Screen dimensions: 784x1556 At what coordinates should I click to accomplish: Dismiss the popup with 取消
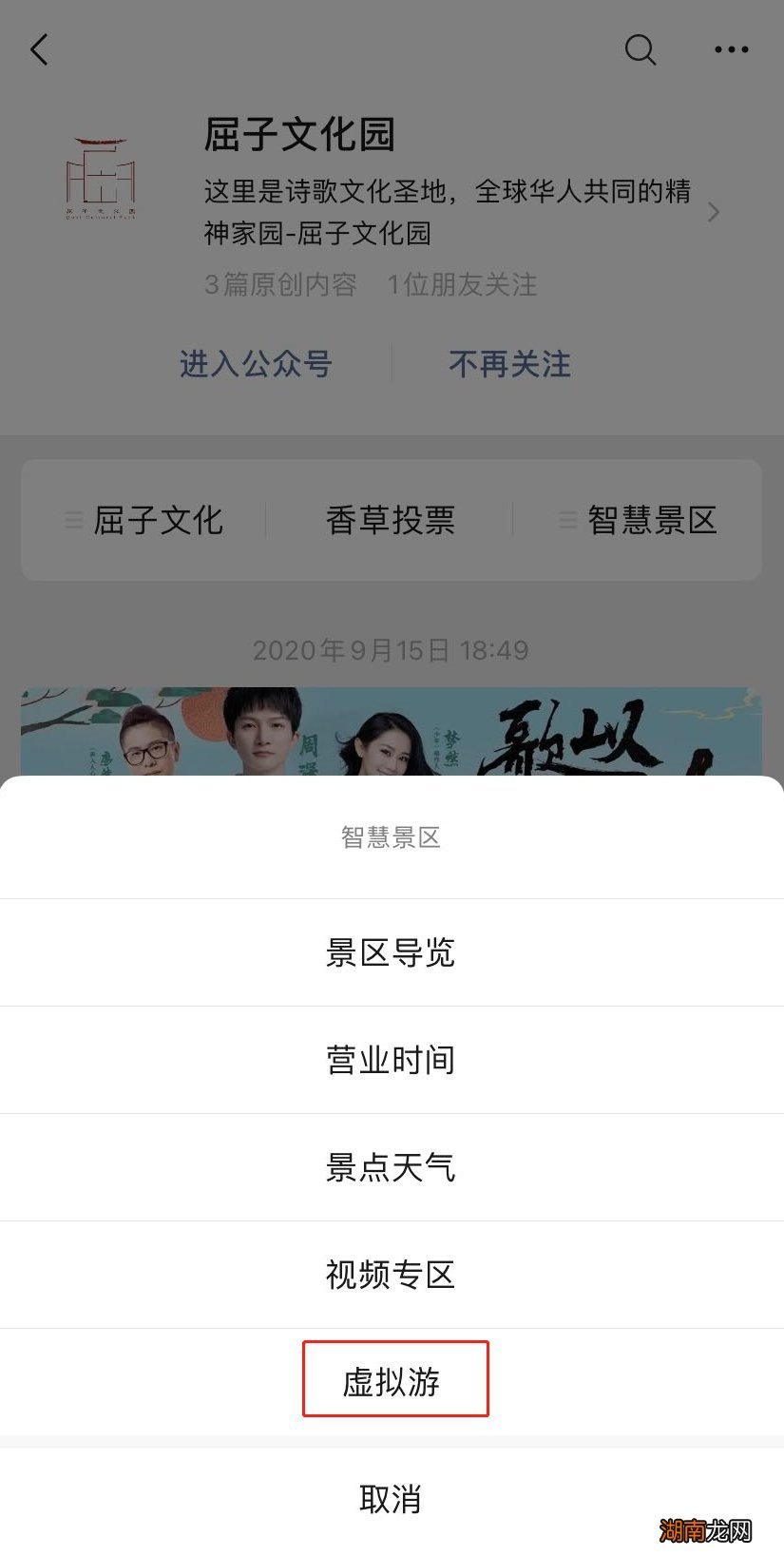[x=392, y=1499]
